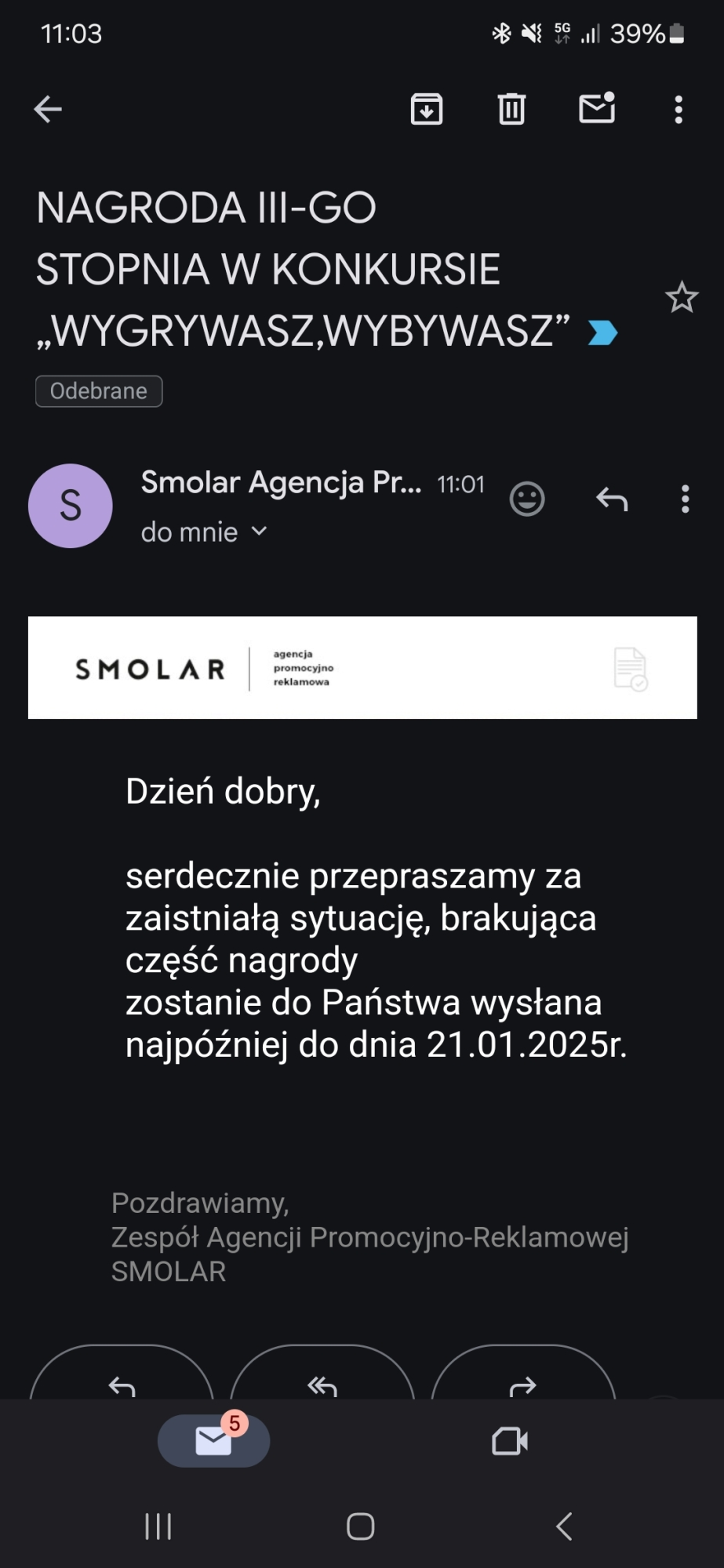Image resolution: width=724 pixels, height=1568 pixels.
Task: Open the message options menu
Action: coord(685,499)
